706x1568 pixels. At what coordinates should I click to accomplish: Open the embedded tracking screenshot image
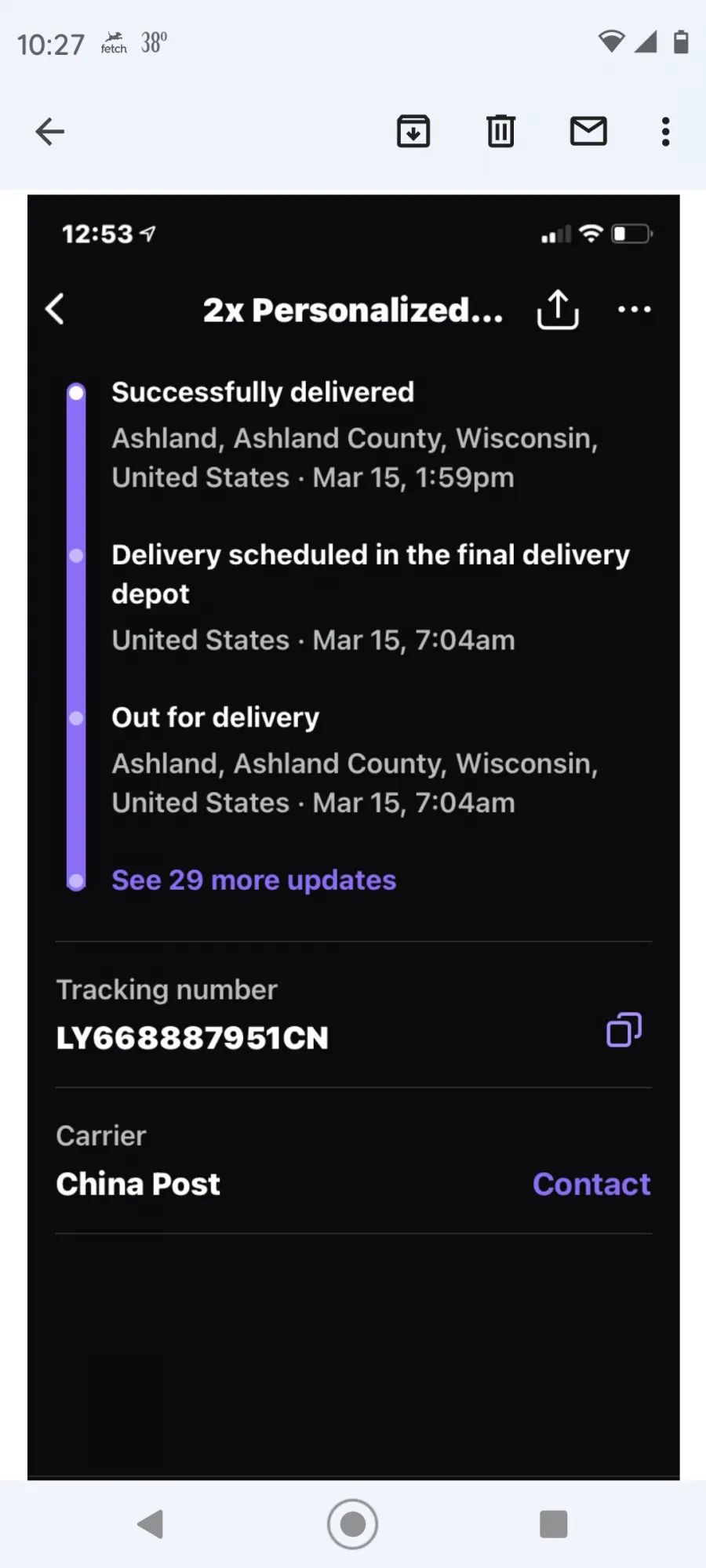[x=353, y=837]
